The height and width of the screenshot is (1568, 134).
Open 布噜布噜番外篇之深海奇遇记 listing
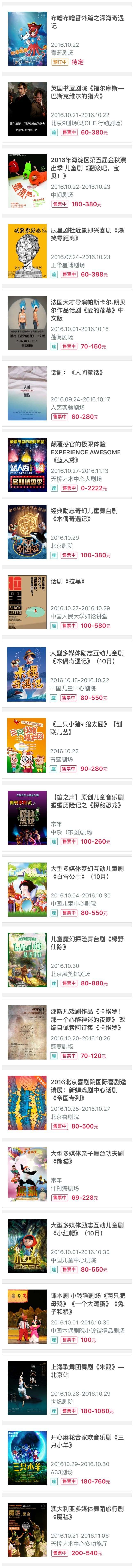67,38
